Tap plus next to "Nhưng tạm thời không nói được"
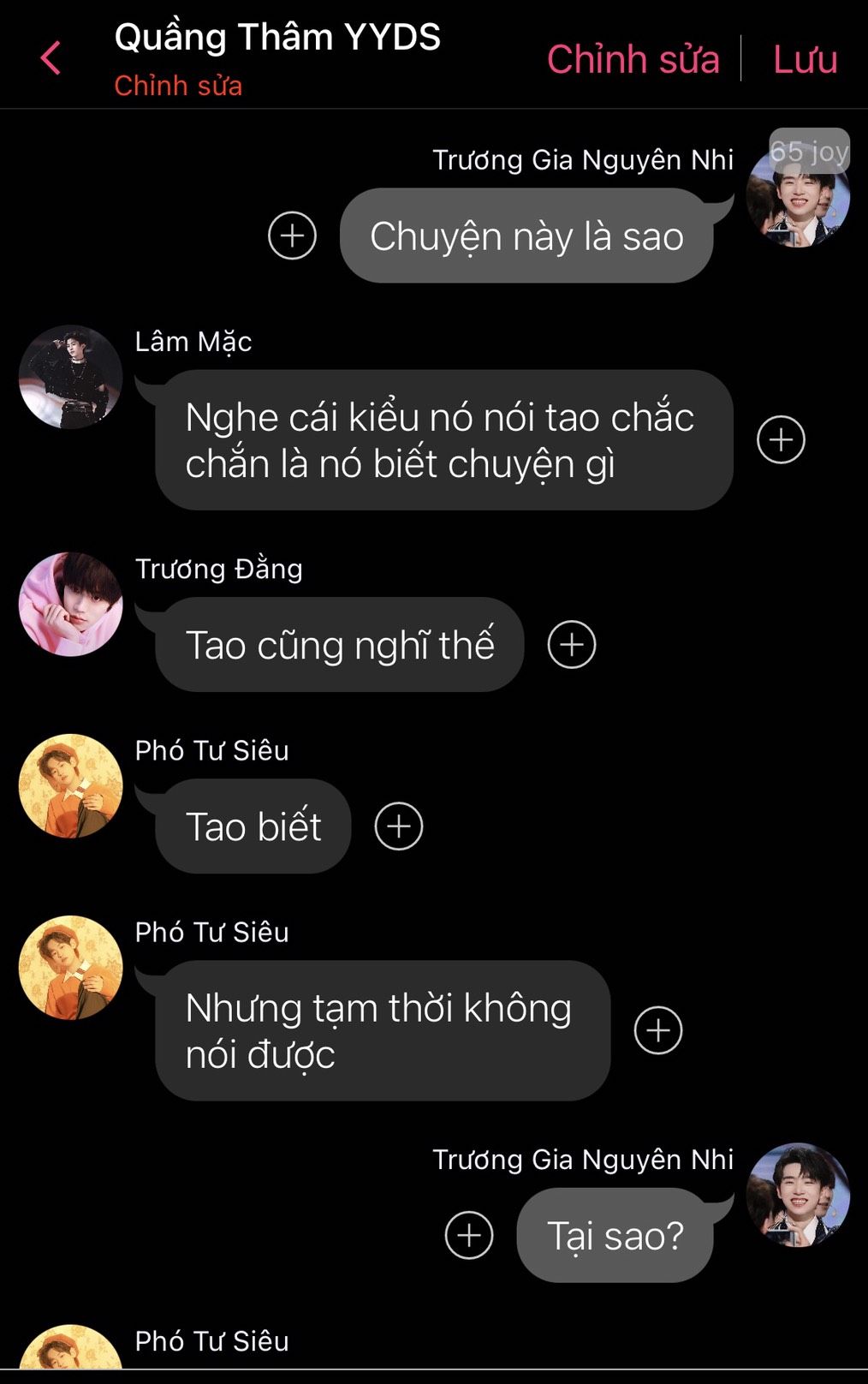Viewport: 868px width, 1384px height. pyautogui.click(x=658, y=1029)
